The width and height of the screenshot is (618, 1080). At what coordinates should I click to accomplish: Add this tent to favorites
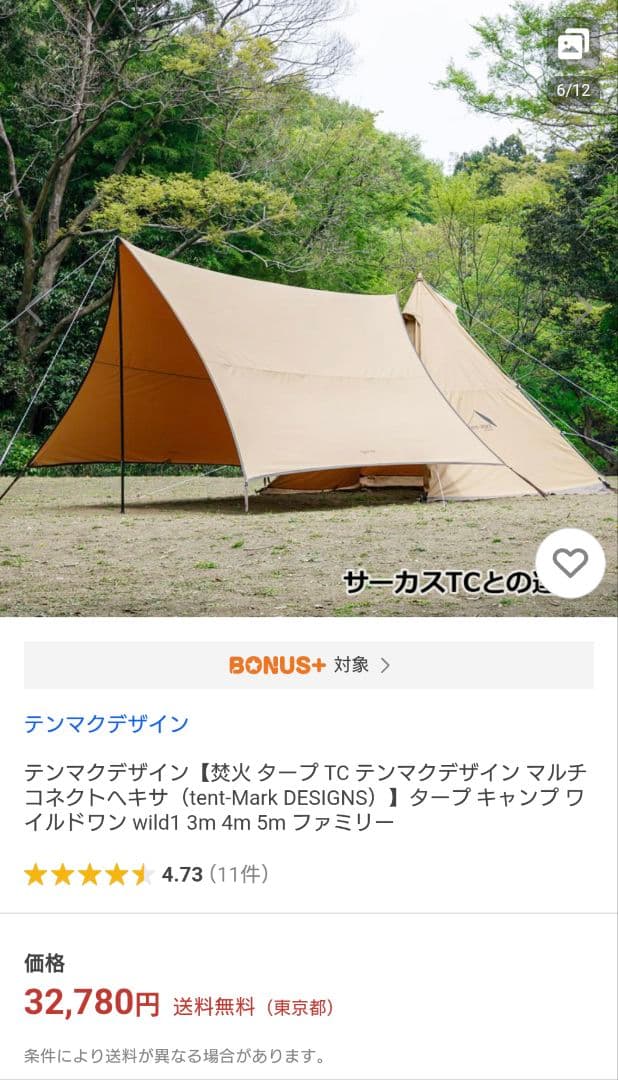[x=570, y=563]
